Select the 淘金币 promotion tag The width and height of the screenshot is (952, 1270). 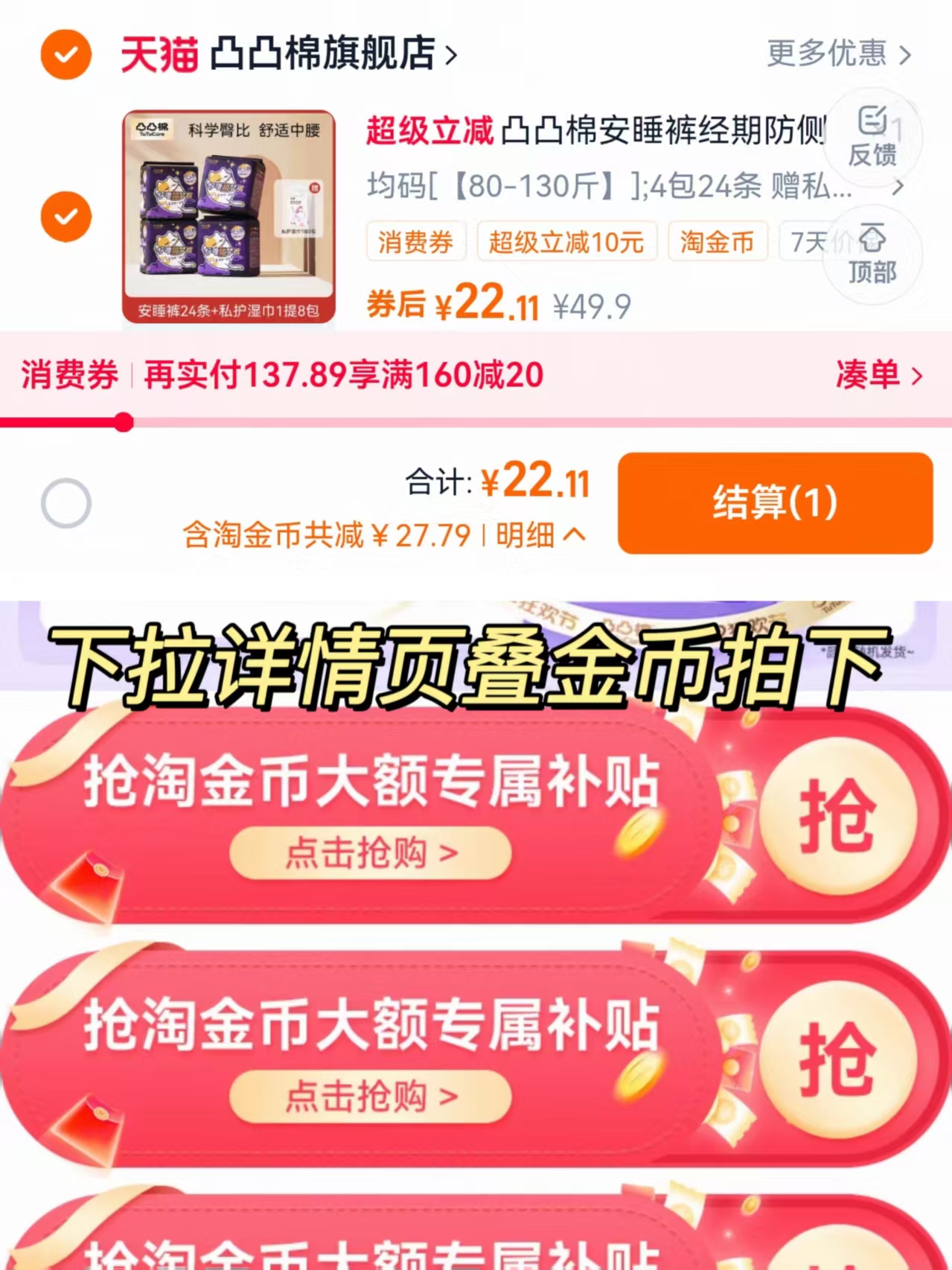717,242
